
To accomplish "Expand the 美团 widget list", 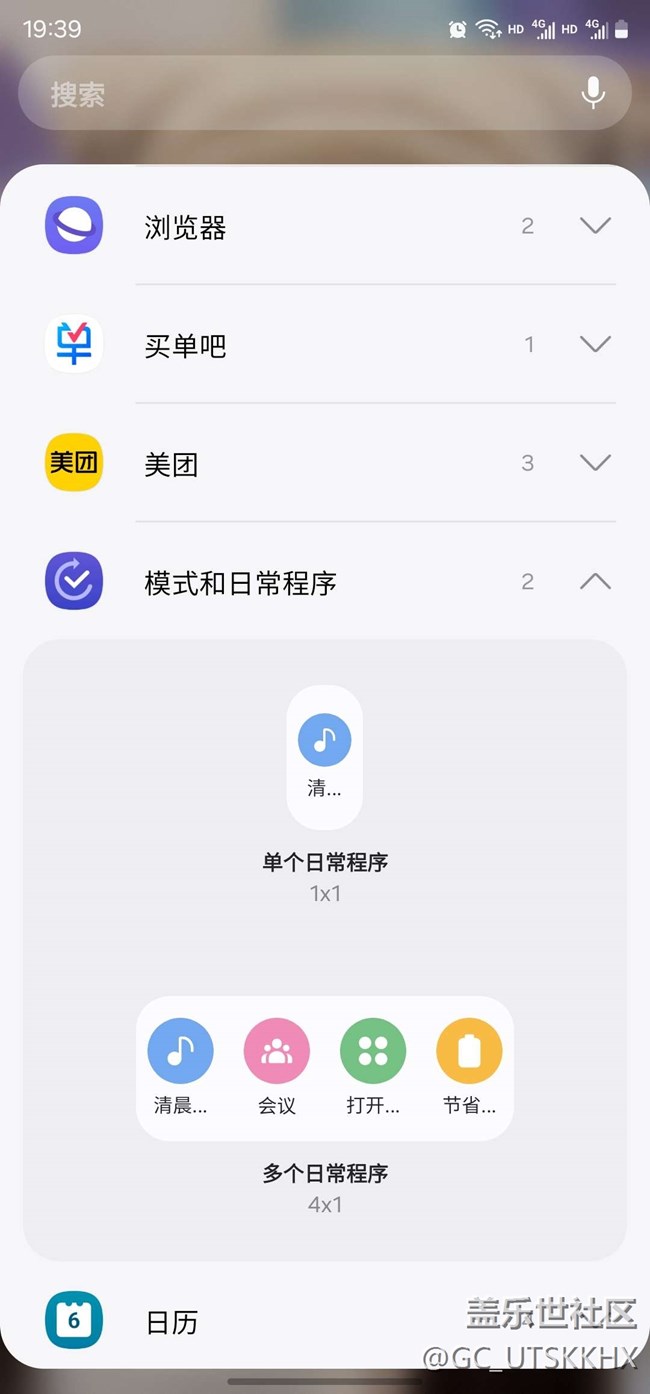I will point(595,463).
